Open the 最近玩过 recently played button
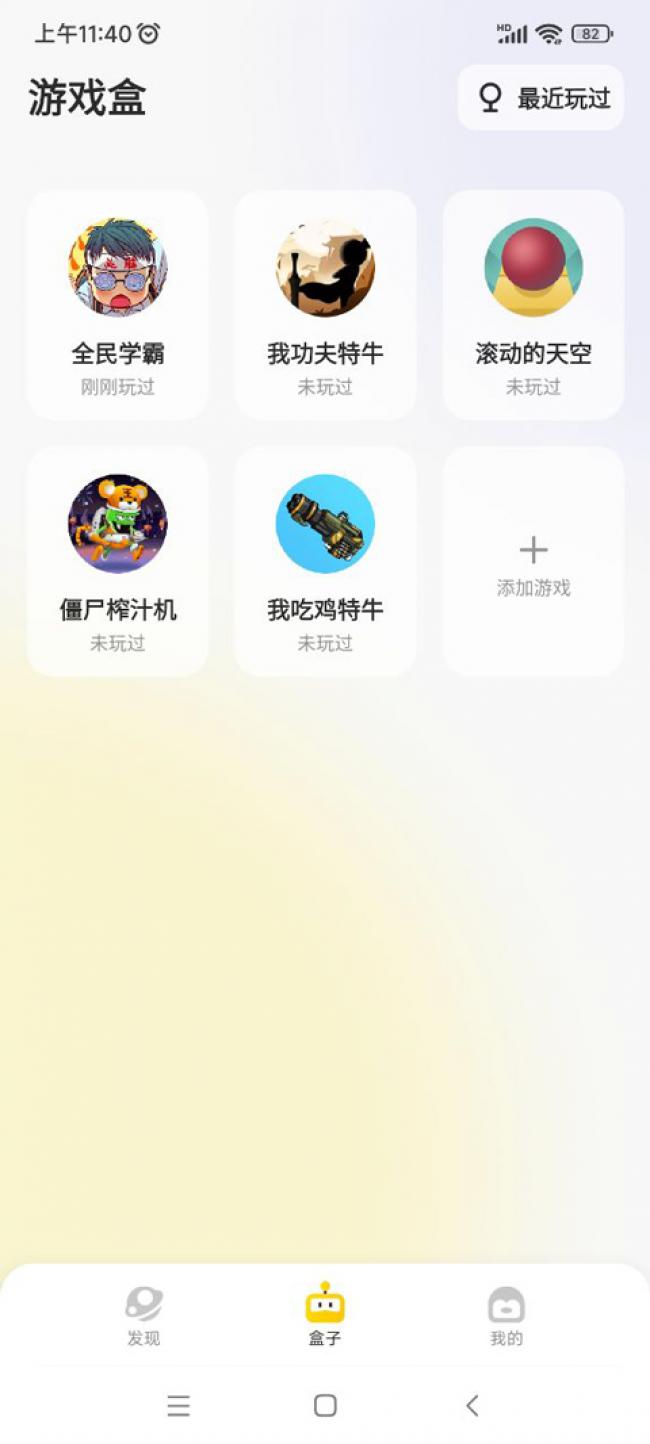Viewport: 650px width, 1444px height. [541, 98]
